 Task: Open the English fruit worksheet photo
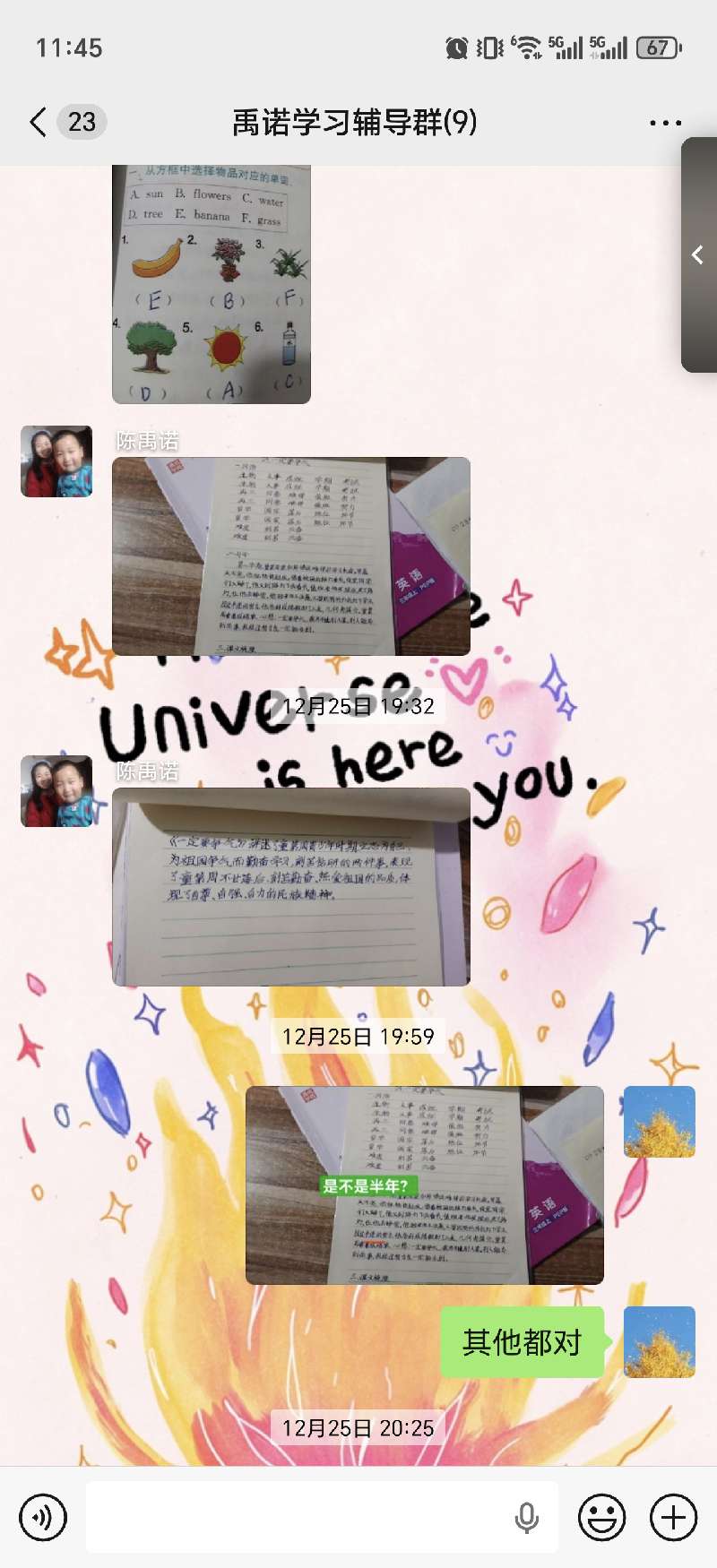click(x=212, y=284)
